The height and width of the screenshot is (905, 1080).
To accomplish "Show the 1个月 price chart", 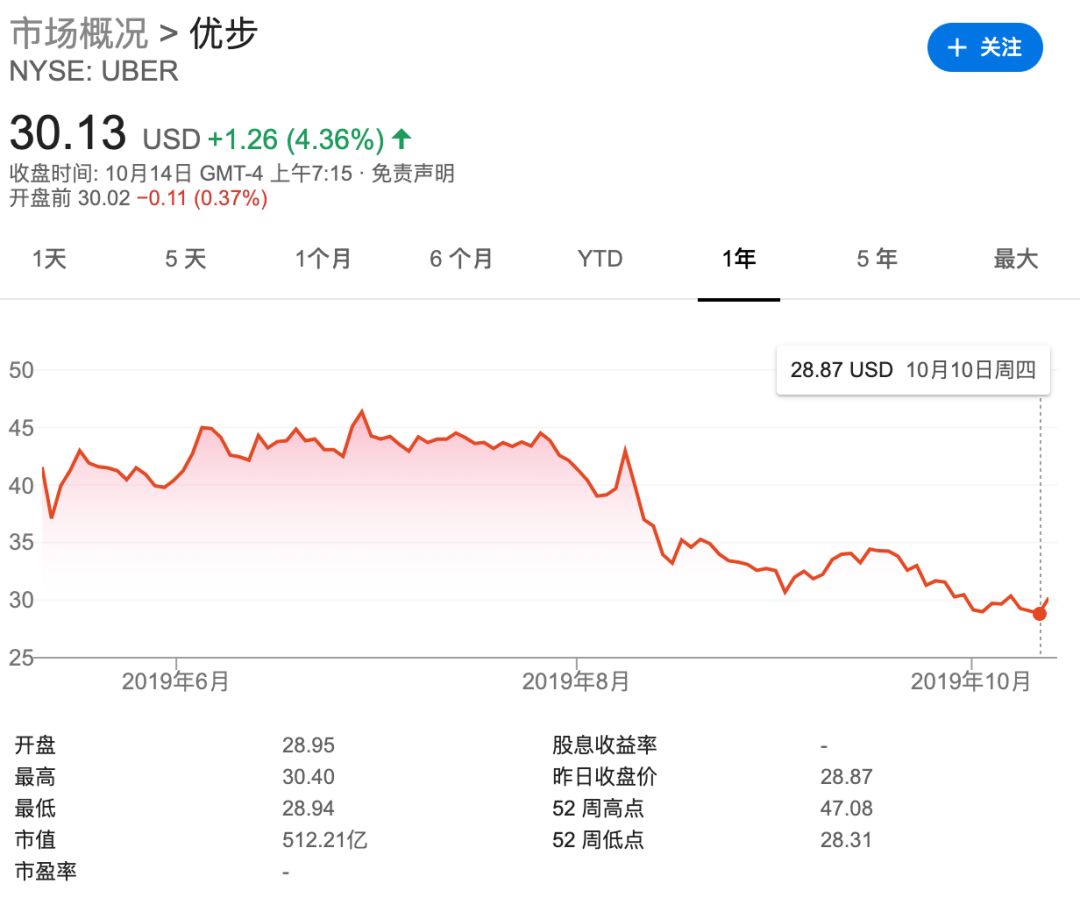I will tap(323, 260).
